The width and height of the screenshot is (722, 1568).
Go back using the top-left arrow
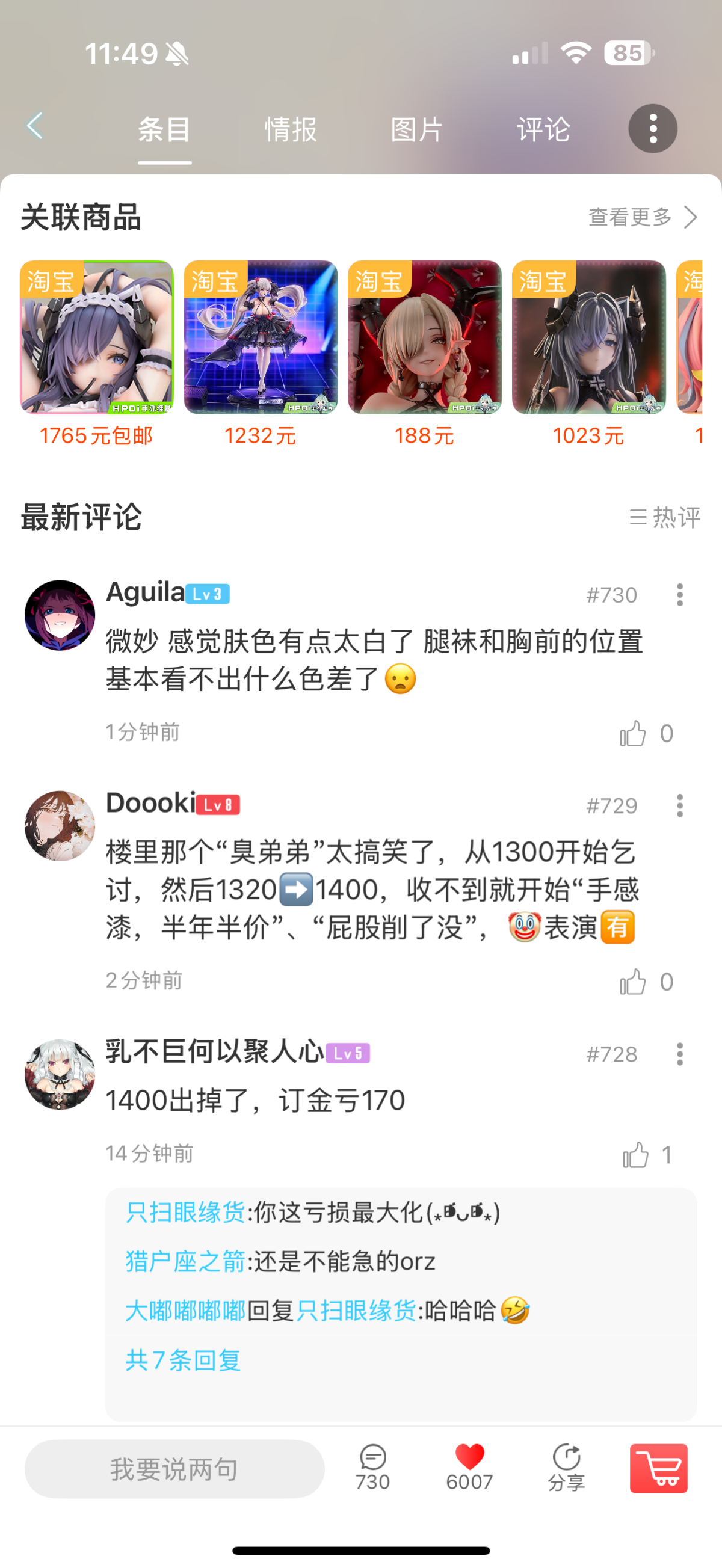click(35, 127)
